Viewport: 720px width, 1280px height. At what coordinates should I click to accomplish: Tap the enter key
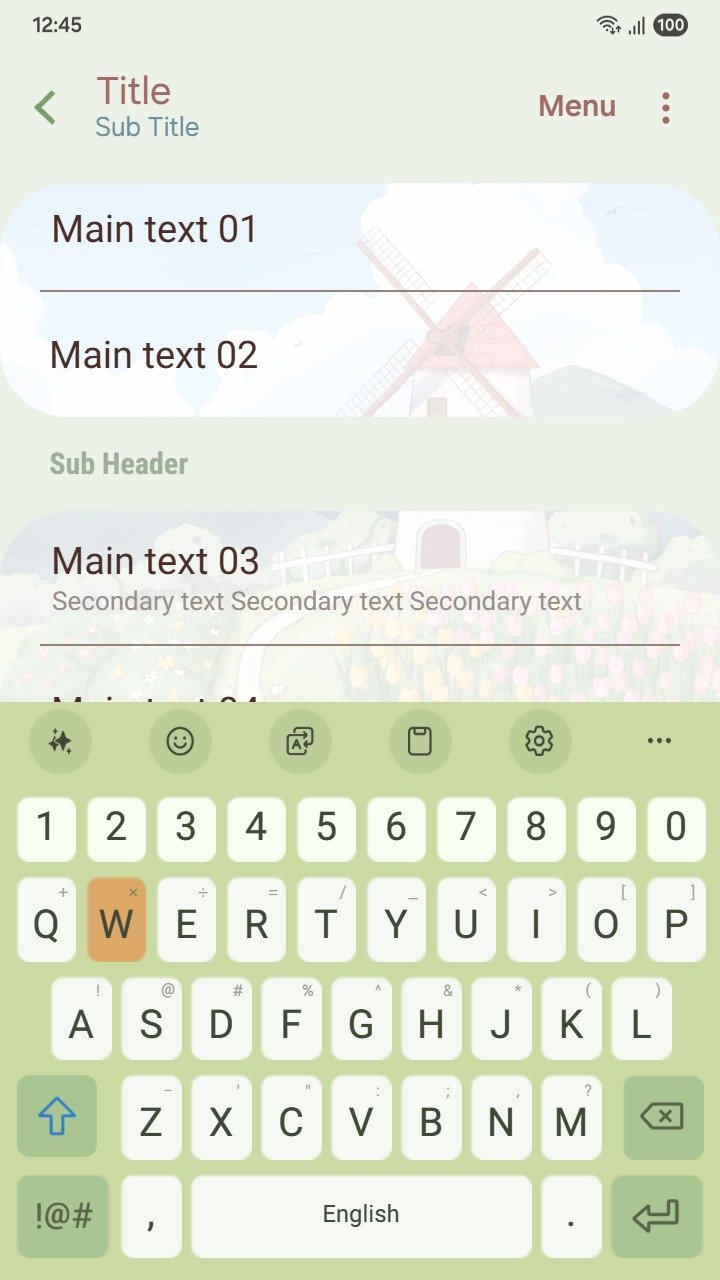[x=656, y=1216]
